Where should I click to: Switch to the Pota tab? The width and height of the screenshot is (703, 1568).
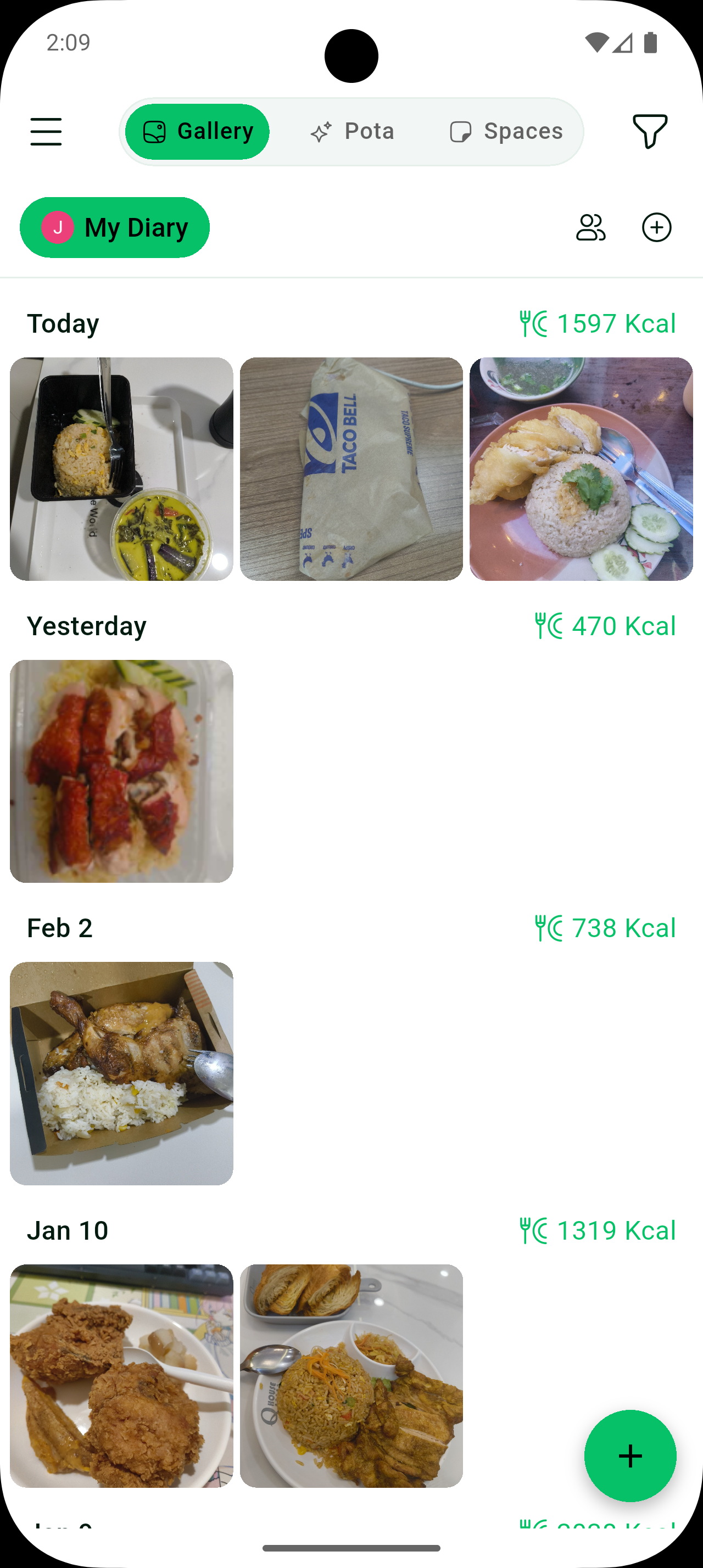click(353, 131)
